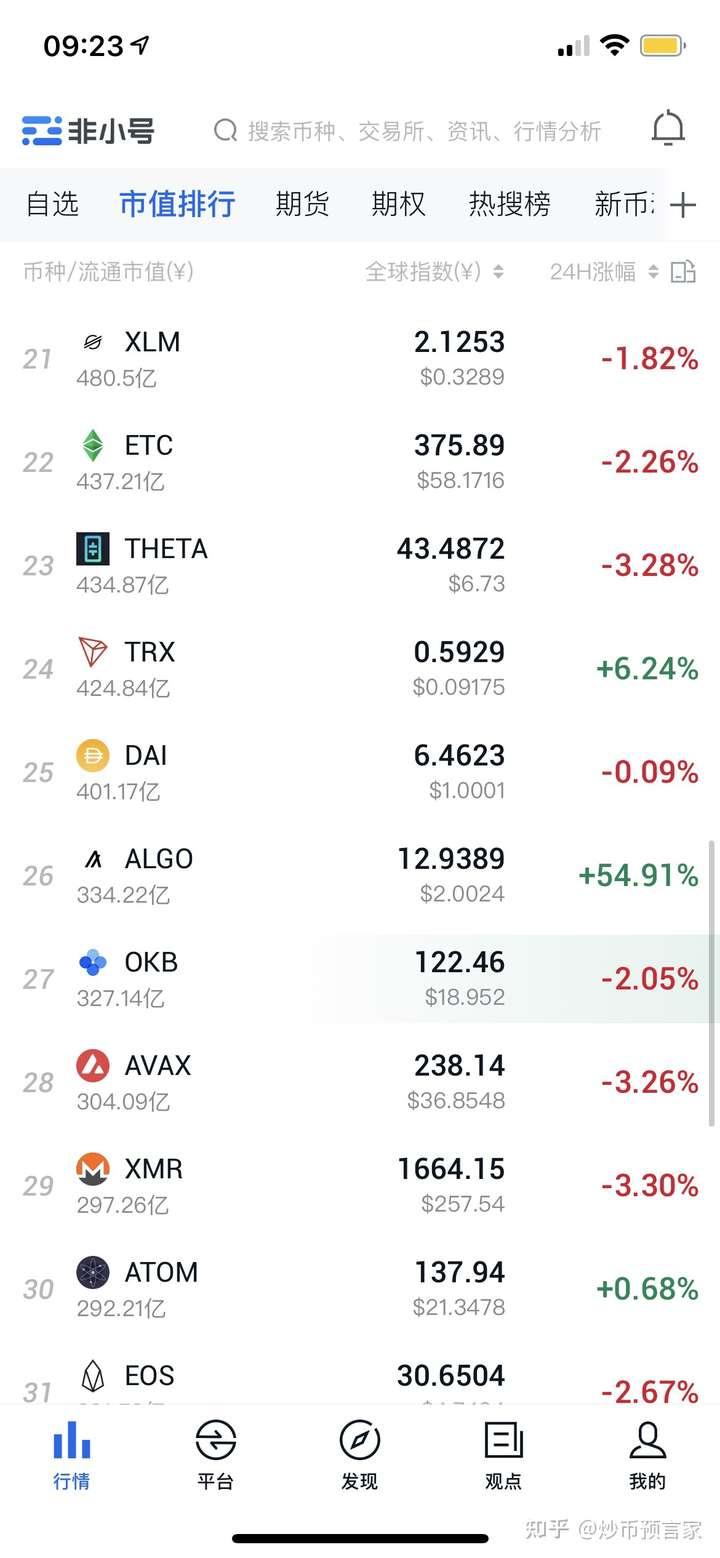Image resolution: width=720 pixels, height=1558 pixels.
Task: Open the THETA coin details
Action: (x=360, y=565)
